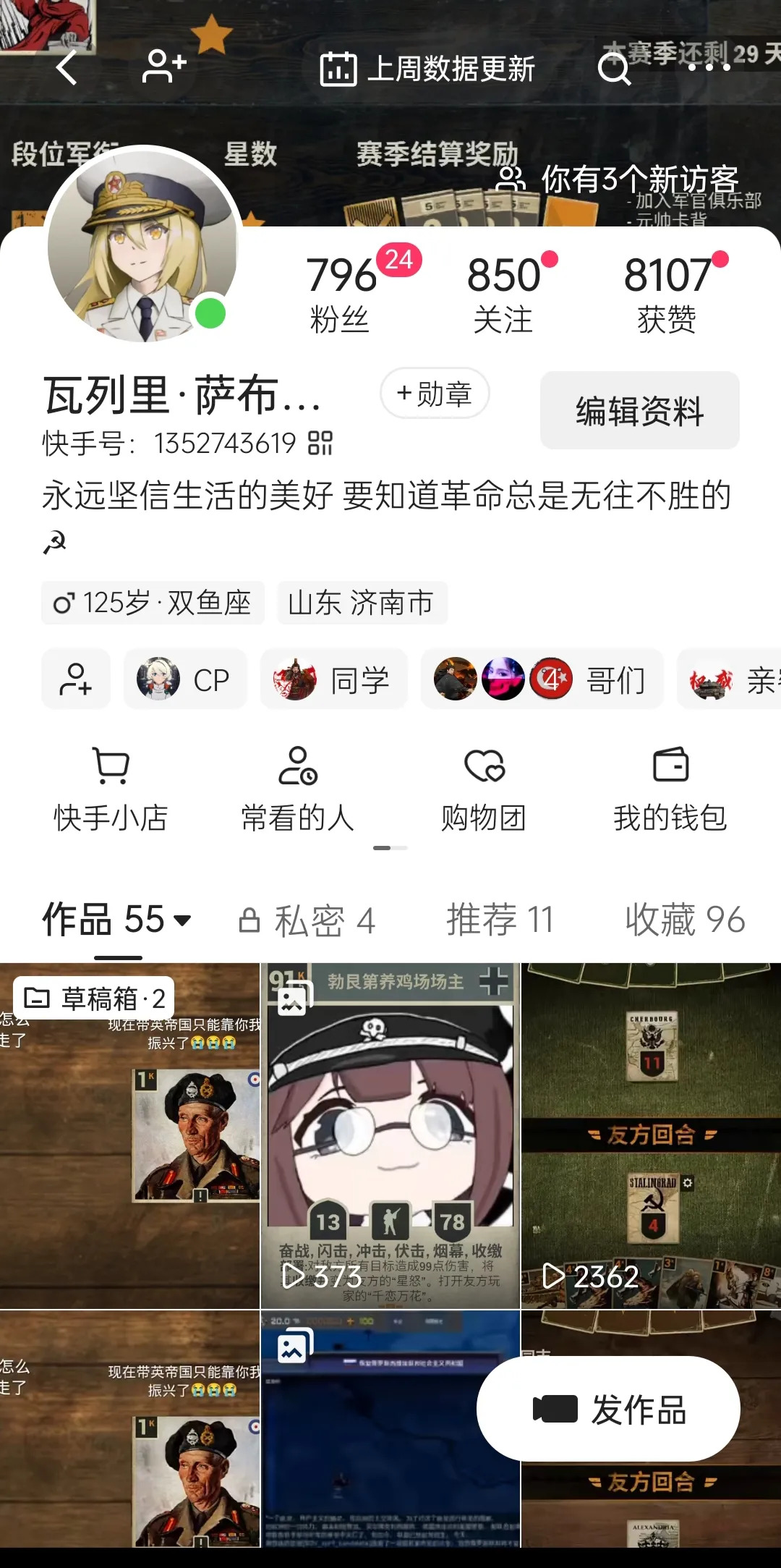Open the CP relationship chip
This screenshot has width=781, height=1568.
tap(185, 679)
